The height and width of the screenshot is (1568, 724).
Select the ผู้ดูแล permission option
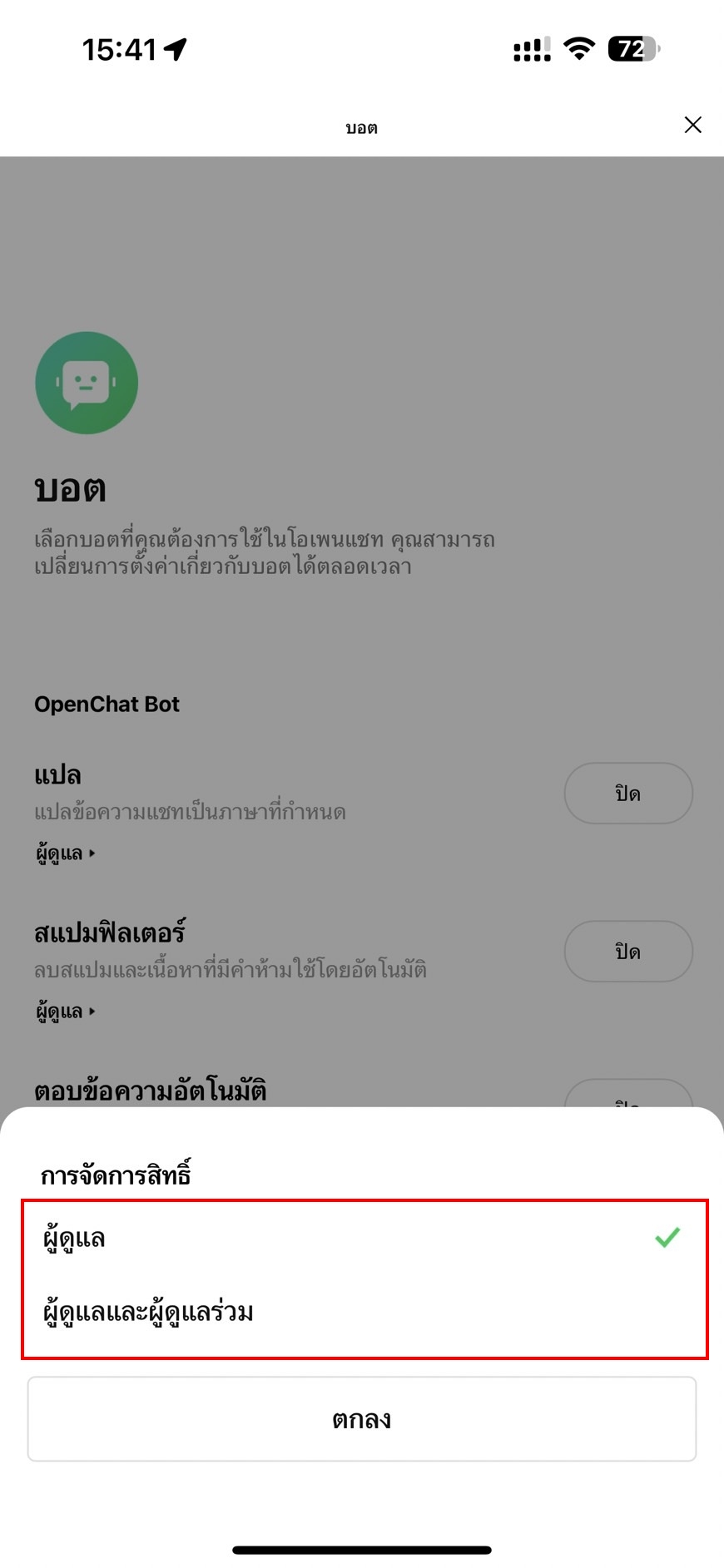point(364,1239)
